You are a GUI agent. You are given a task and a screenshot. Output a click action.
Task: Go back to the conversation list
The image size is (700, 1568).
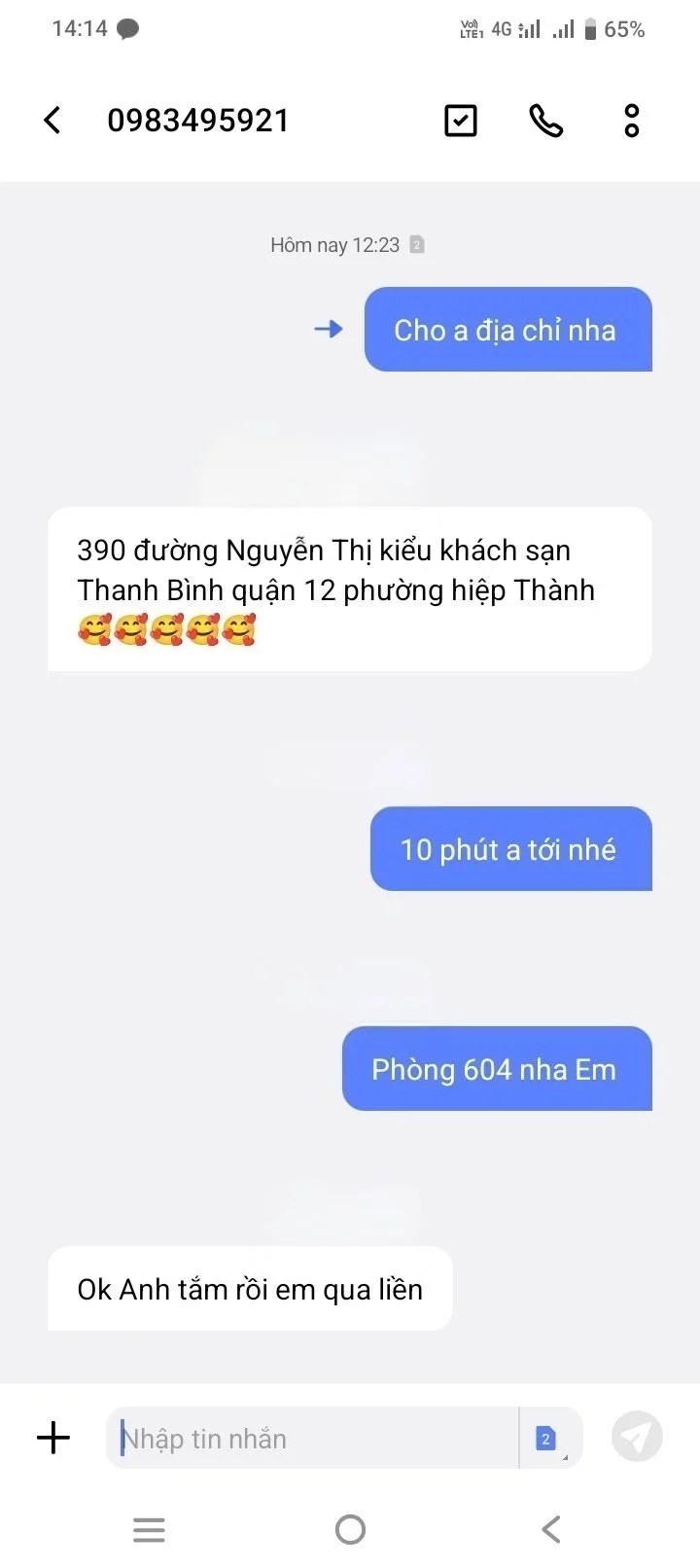point(52,121)
